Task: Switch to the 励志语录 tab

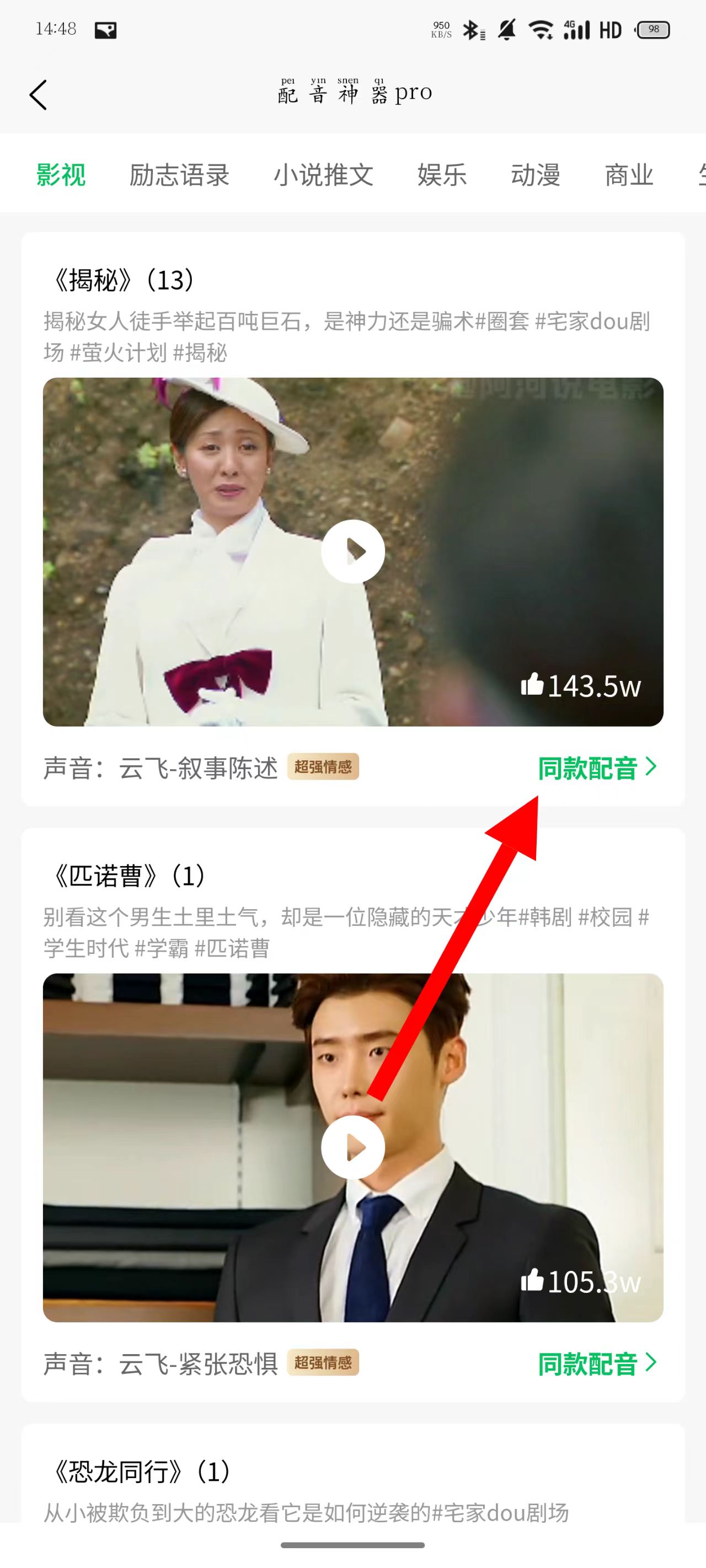Action: point(179,175)
